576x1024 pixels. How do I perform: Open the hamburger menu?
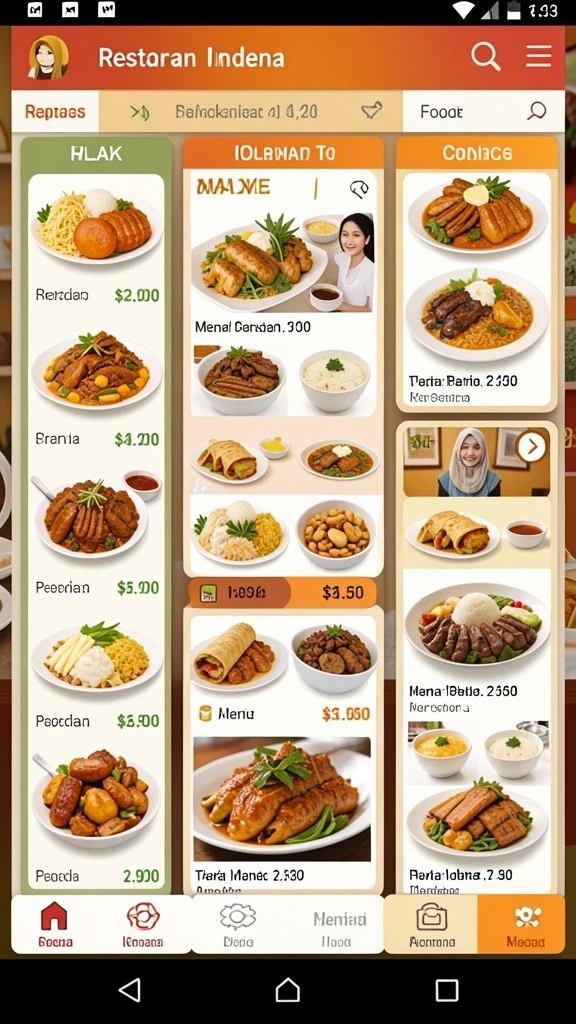click(539, 57)
